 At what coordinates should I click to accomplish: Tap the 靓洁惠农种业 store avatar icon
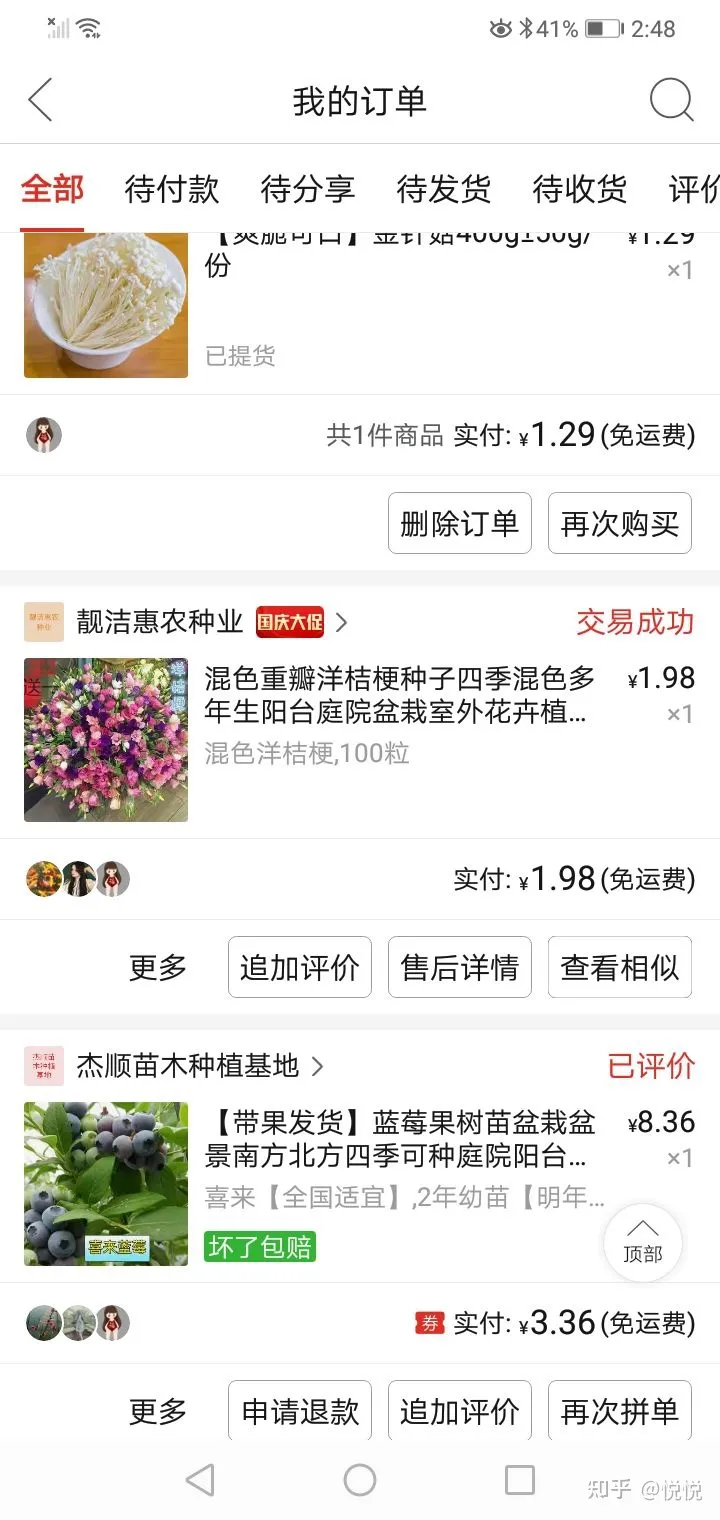point(44,622)
